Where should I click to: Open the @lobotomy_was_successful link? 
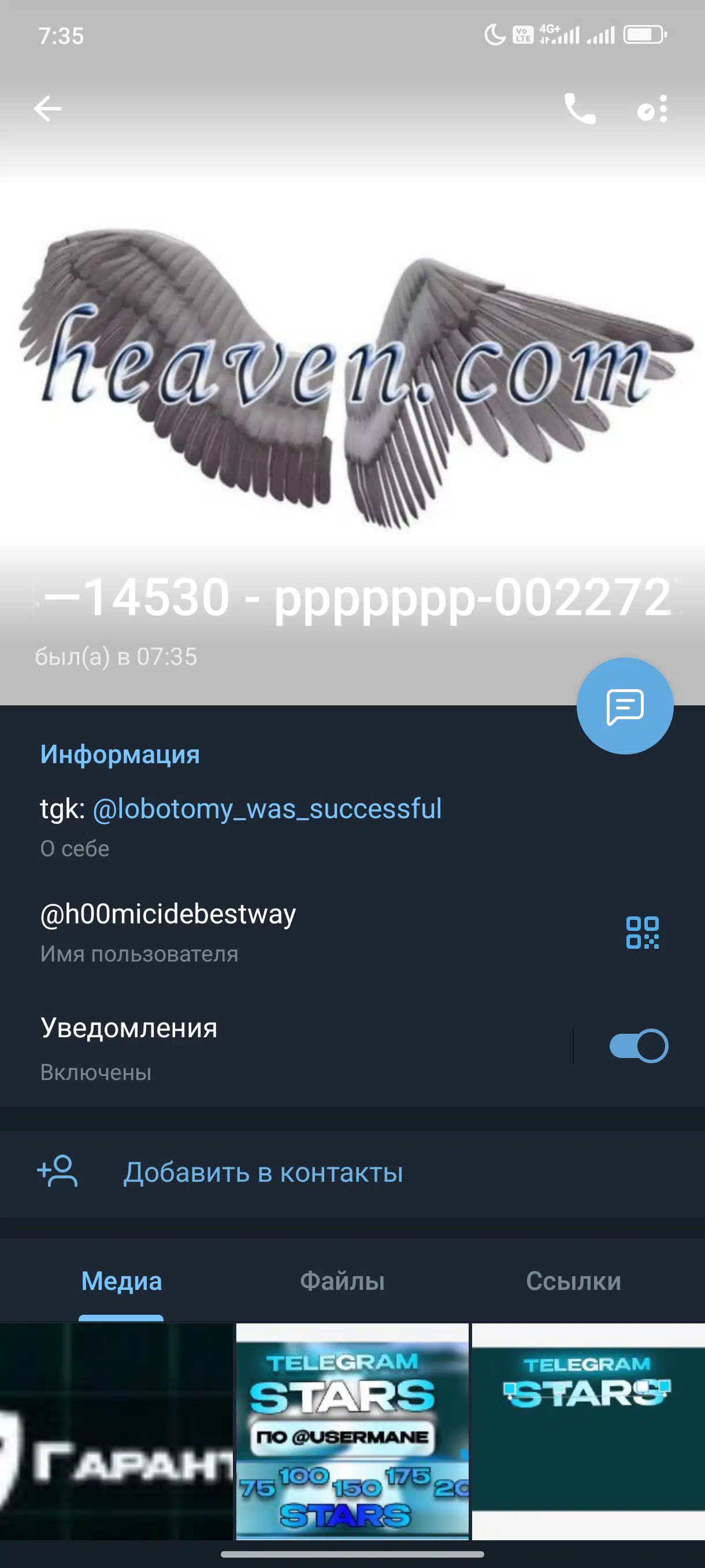(267, 808)
